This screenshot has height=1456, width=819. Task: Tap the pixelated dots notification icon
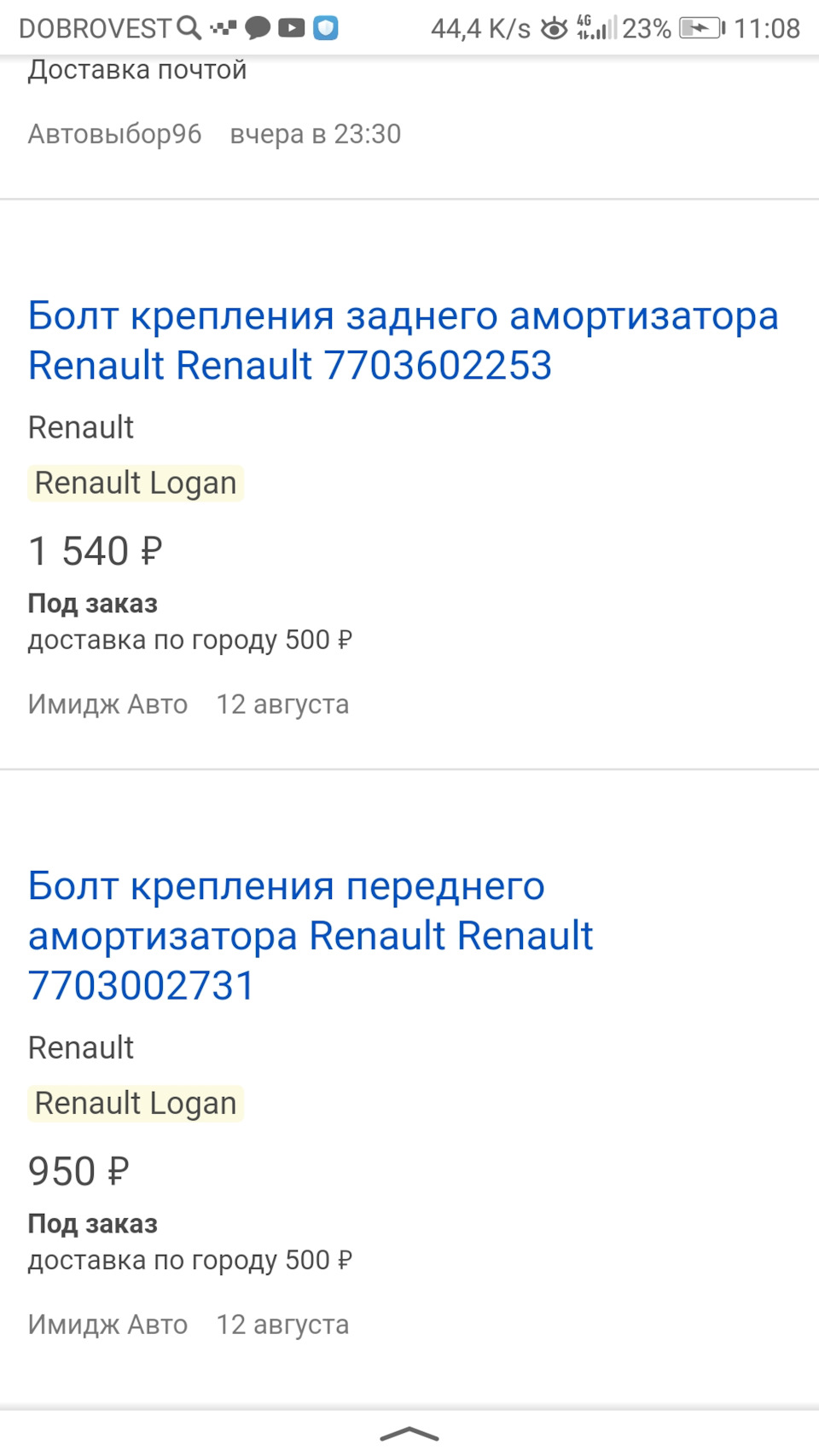[x=221, y=28]
